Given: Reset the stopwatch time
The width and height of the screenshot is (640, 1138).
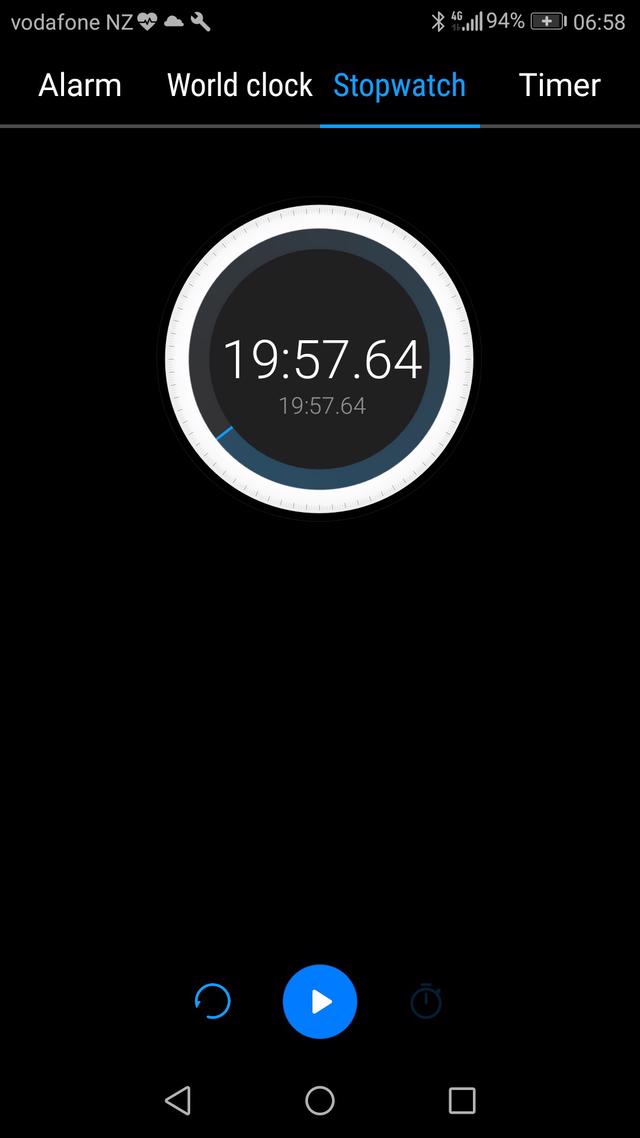Looking at the screenshot, I should click(212, 1001).
